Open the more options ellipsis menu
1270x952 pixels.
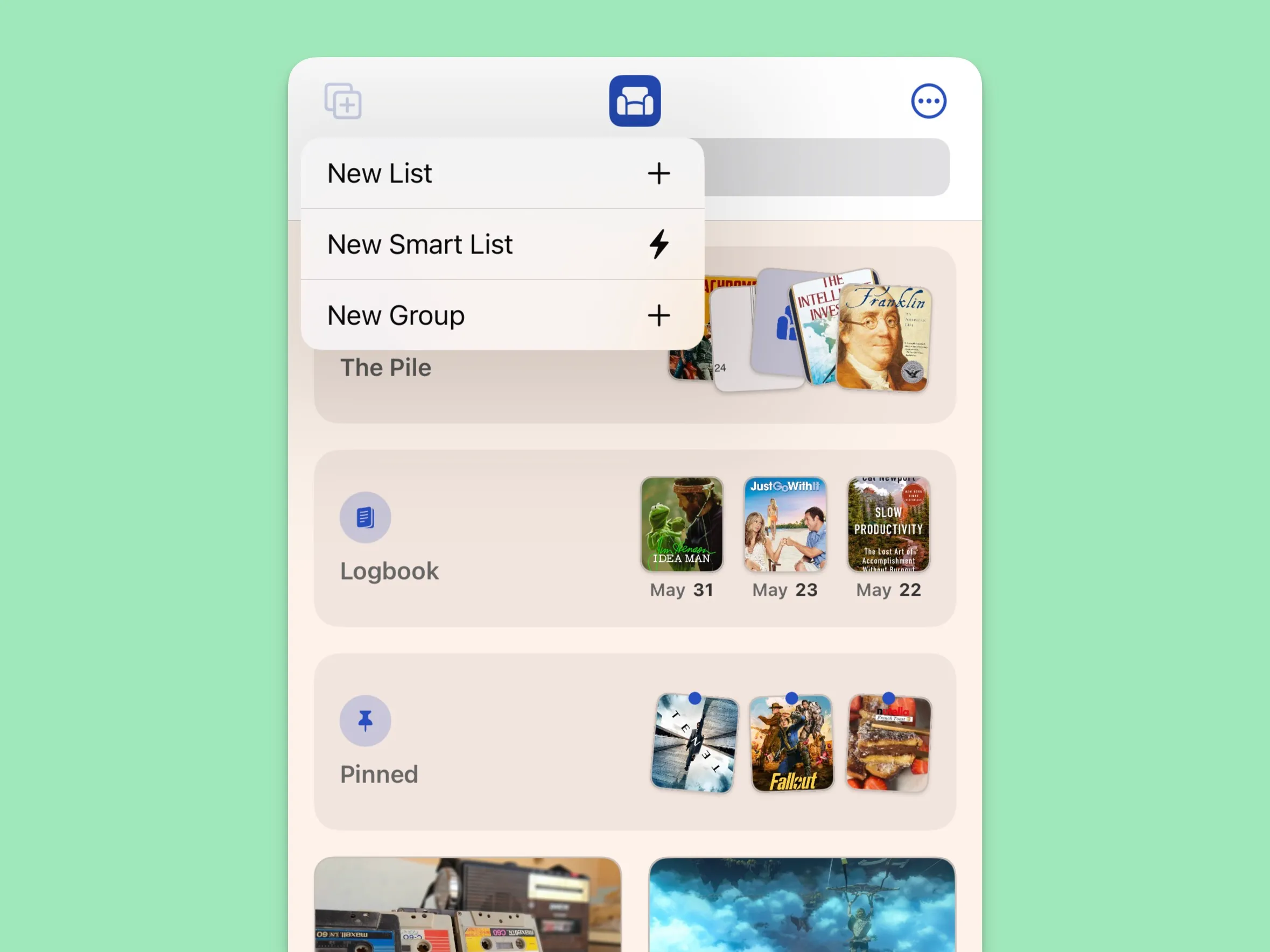tap(928, 102)
